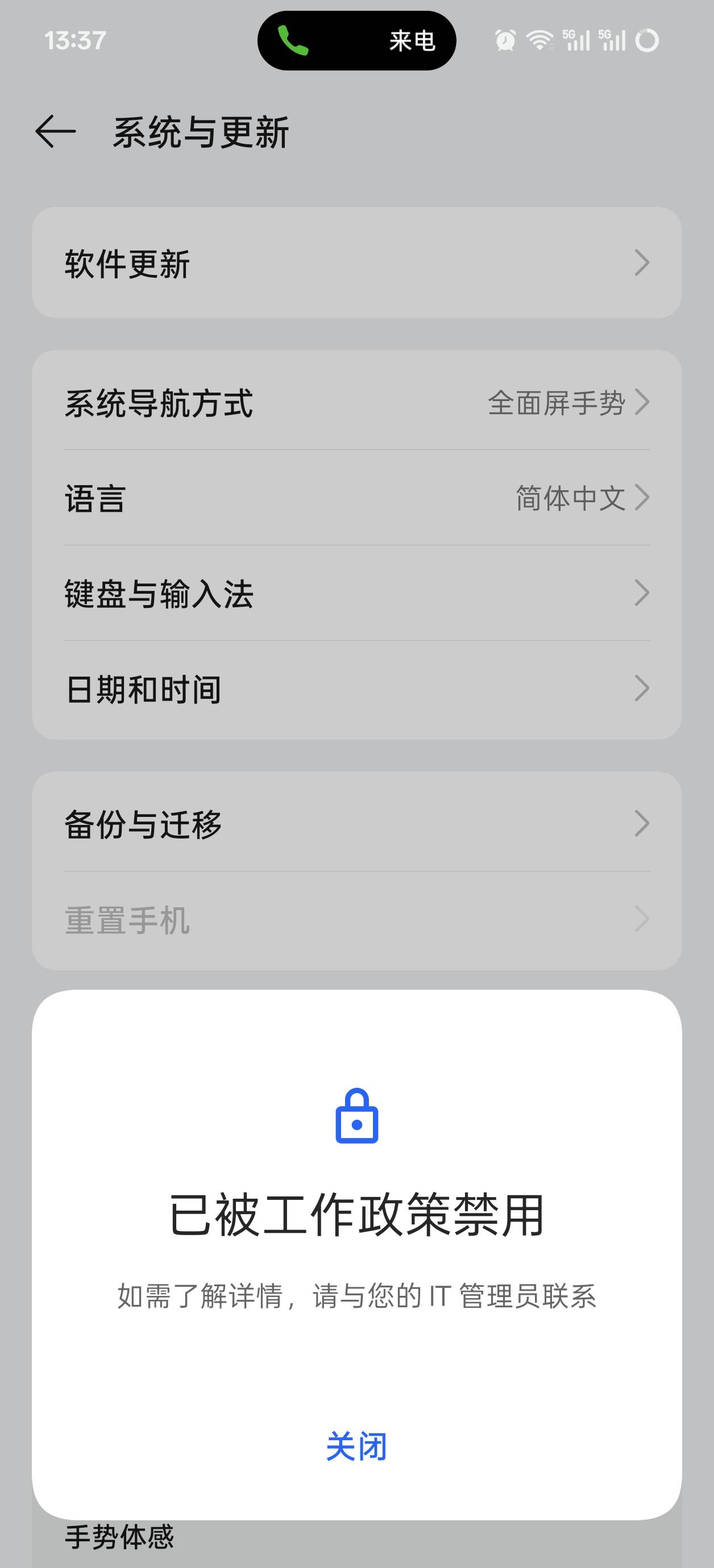The image size is (714, 1568).
Task: Open 日期和时间
Action: [x=357, y=689]
